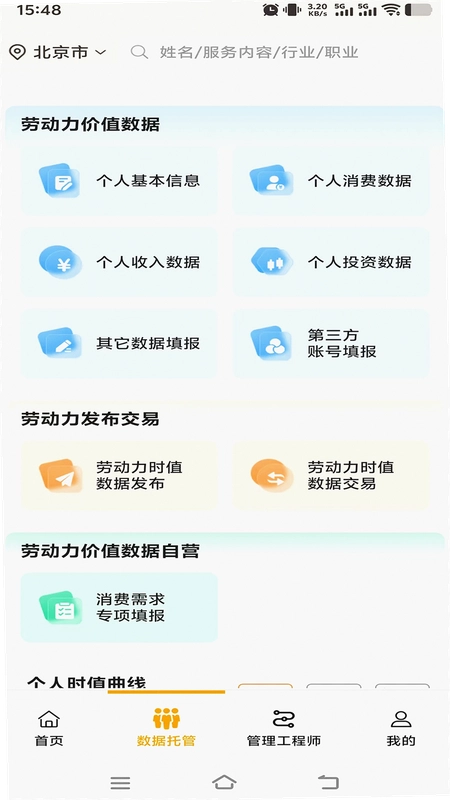The image size is (450, 800).
Task: Tap the system back button
Action: click(x=328, y=782)
